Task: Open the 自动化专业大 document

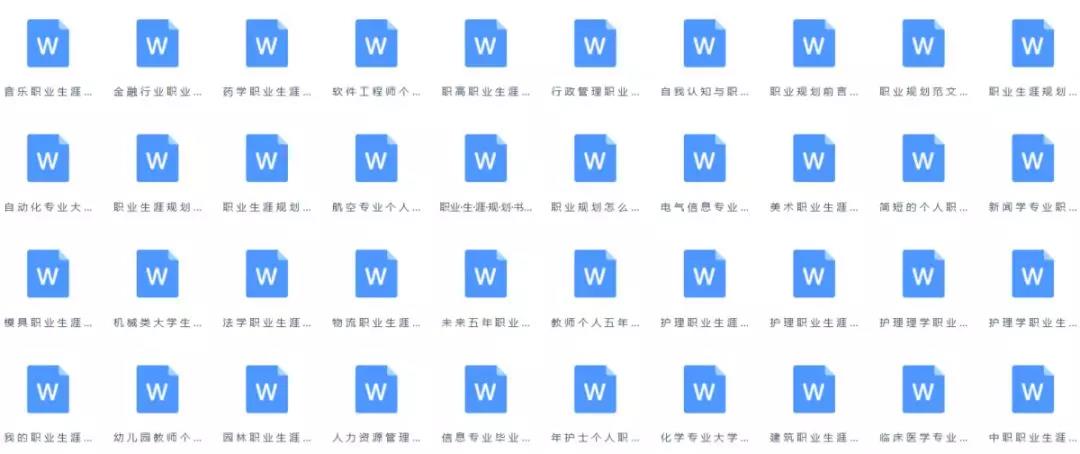Action: pos(47,159)
